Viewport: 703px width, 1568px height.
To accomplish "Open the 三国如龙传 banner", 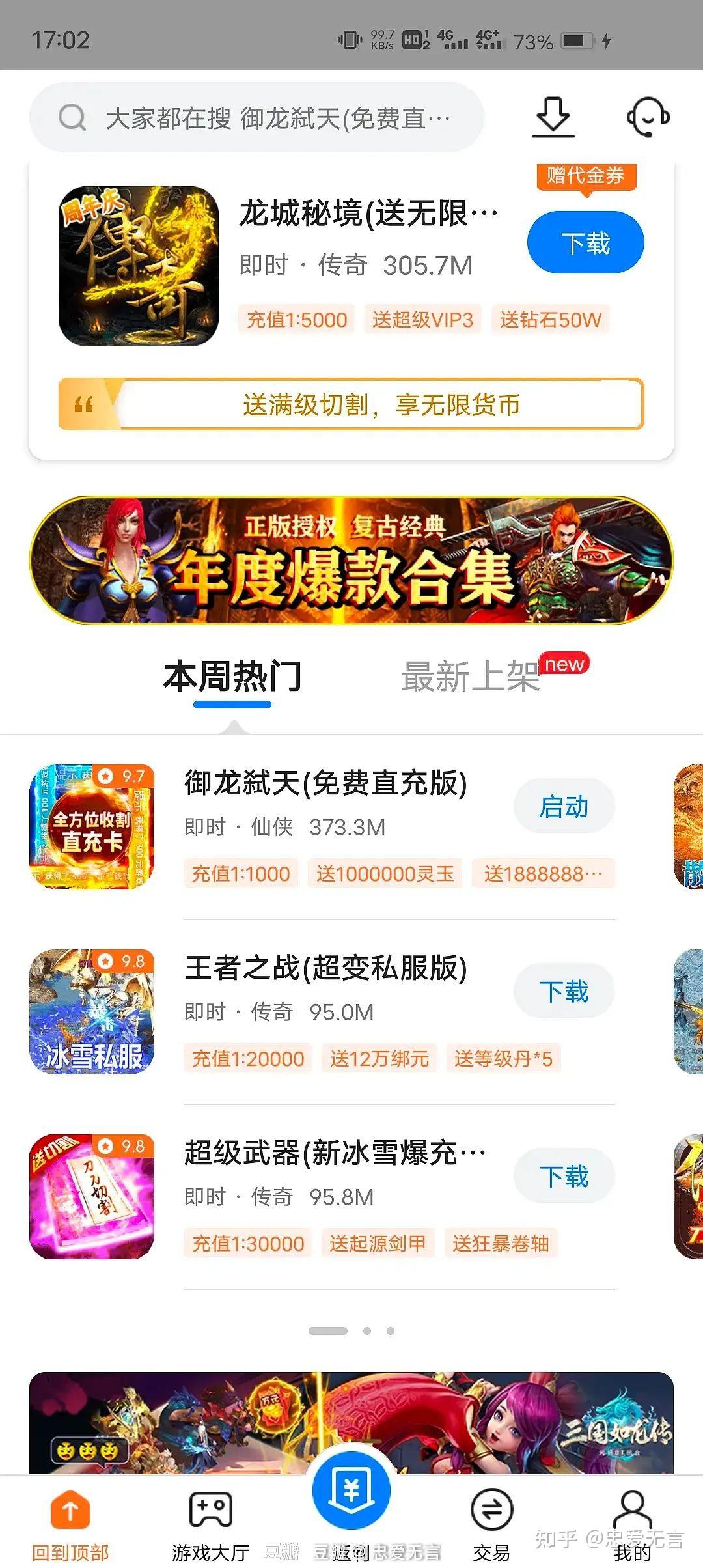I will tap(351, 1423).
